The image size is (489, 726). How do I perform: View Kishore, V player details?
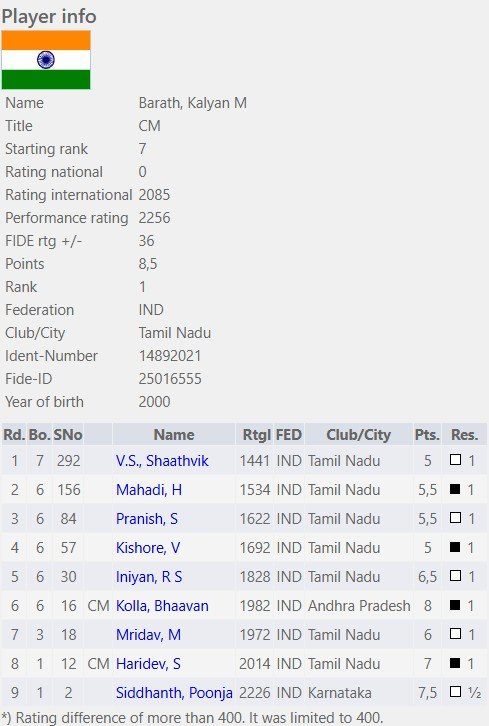click(148, 548)
